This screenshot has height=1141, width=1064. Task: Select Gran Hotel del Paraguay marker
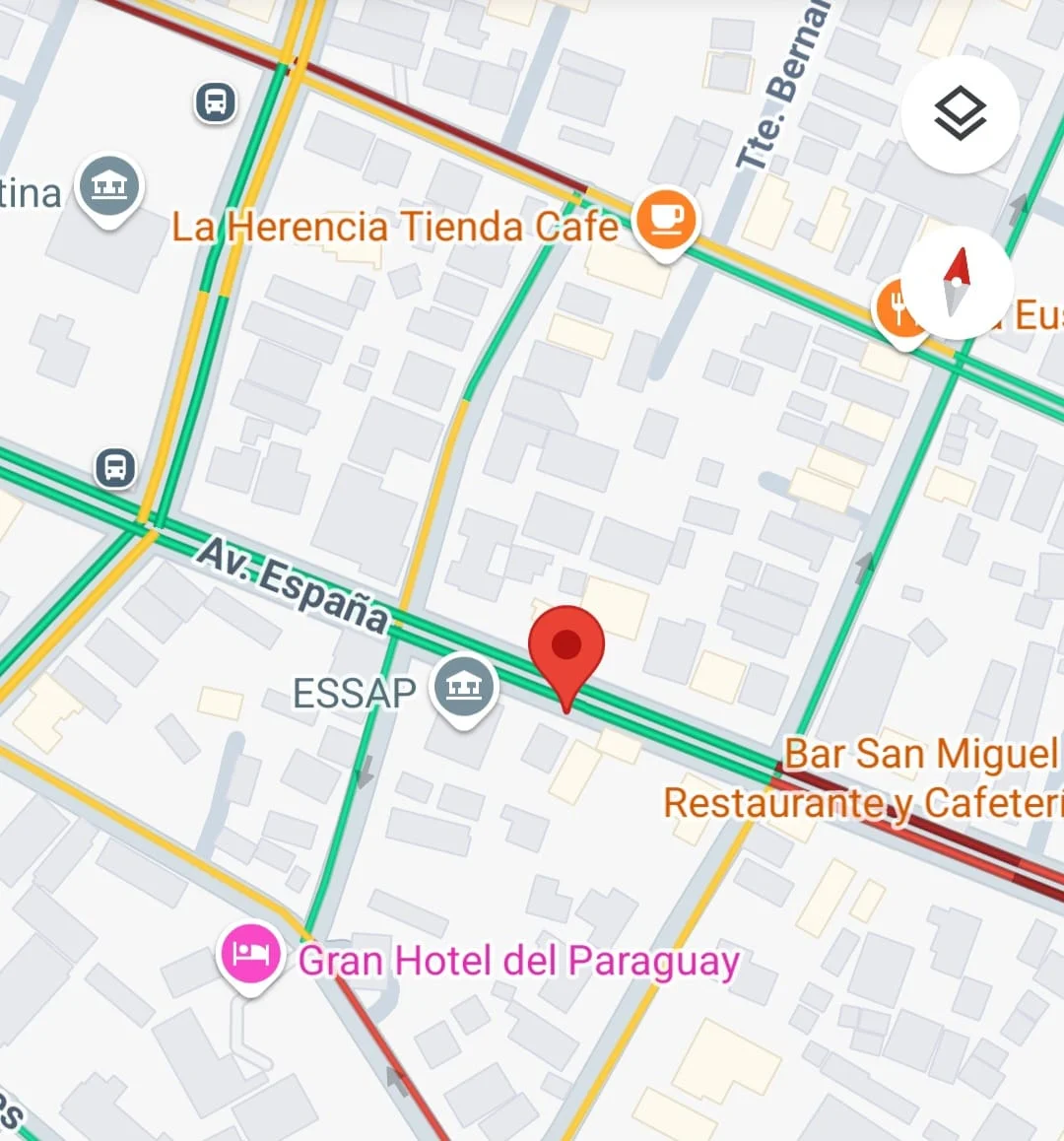pos(250,955)
